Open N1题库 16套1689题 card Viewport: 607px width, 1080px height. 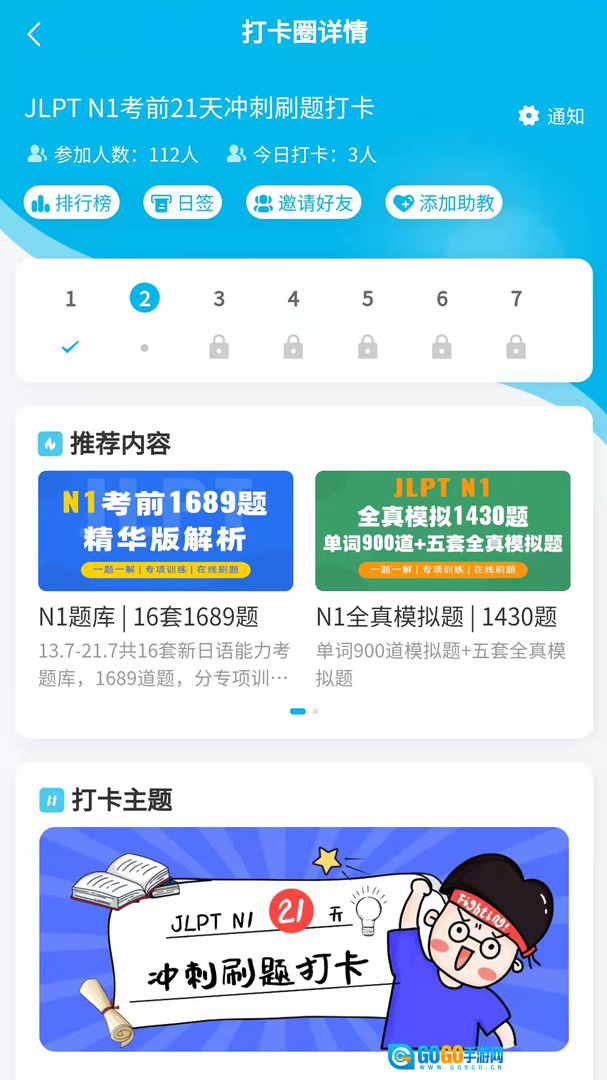pyautogui.click(x=165, y=579)
